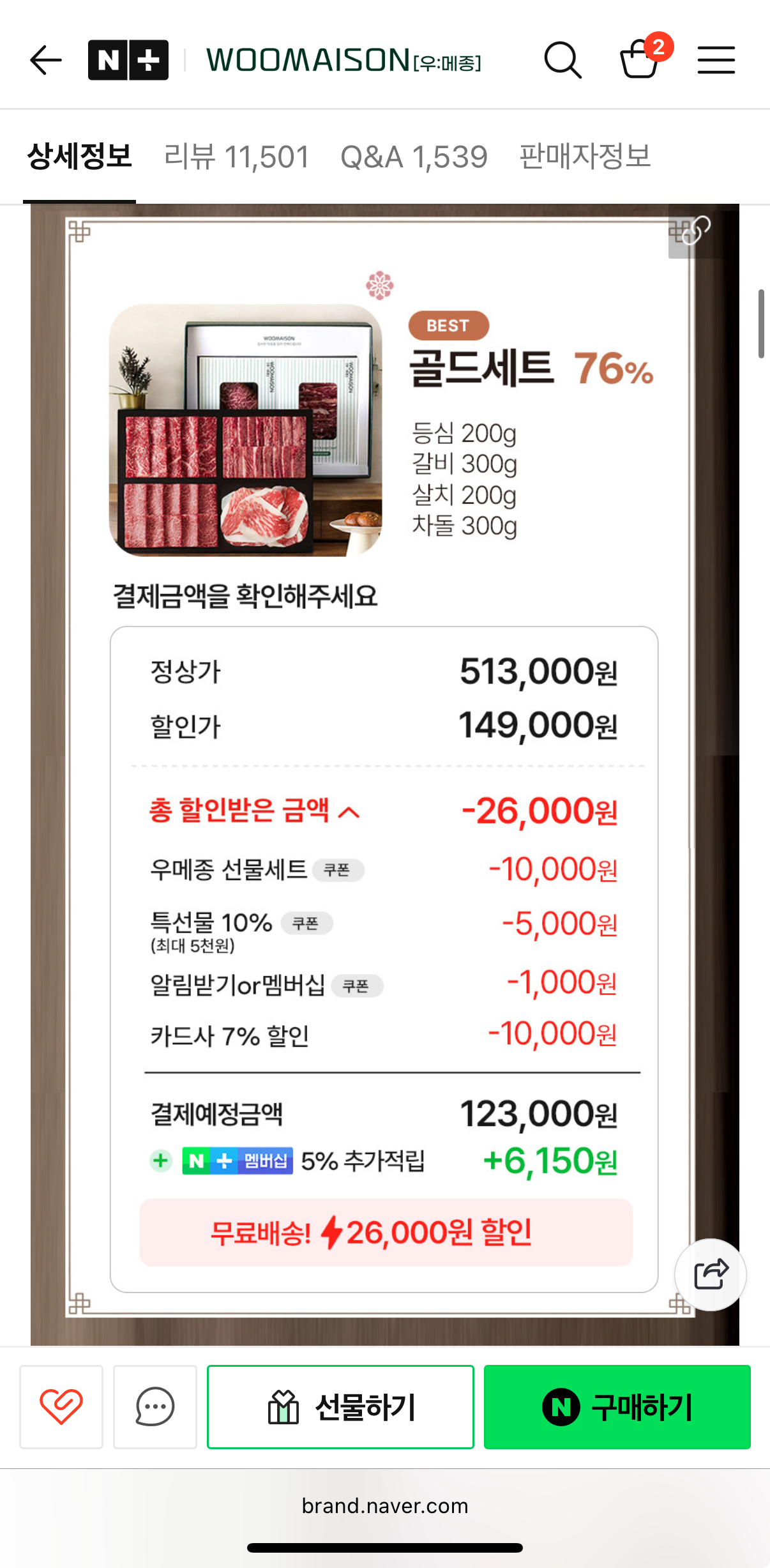This screenshot has width=770, height=1568.
Task: Share this product page
Action: click(x=711, y=1275)
